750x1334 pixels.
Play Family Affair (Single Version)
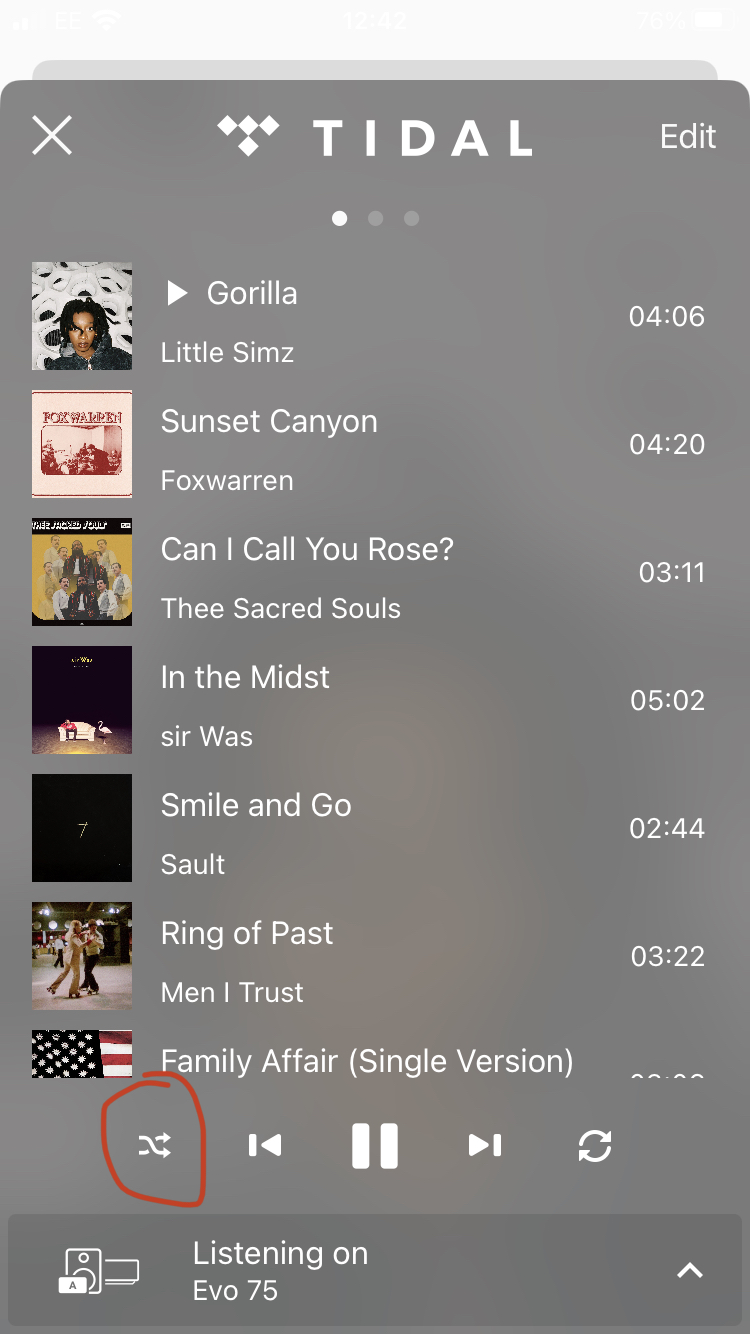point(367,1060)
